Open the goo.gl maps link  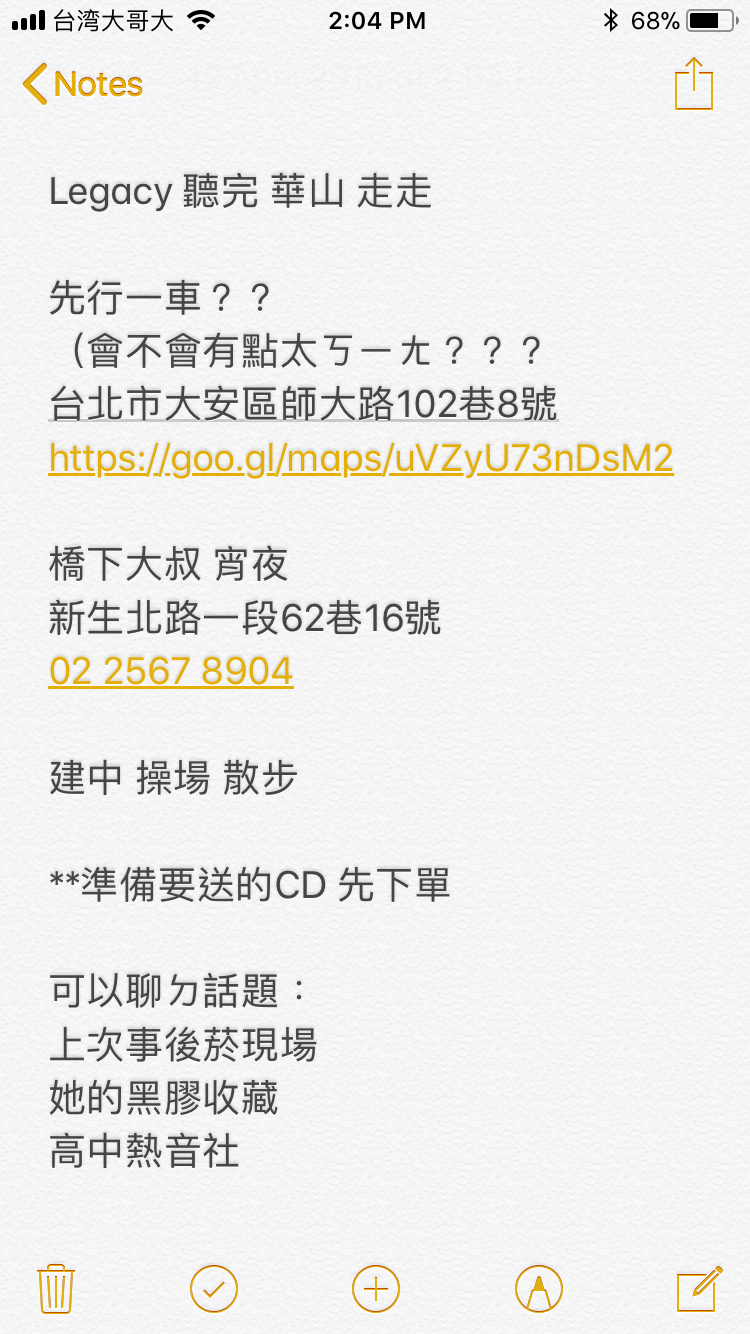[x=361, y=458]
